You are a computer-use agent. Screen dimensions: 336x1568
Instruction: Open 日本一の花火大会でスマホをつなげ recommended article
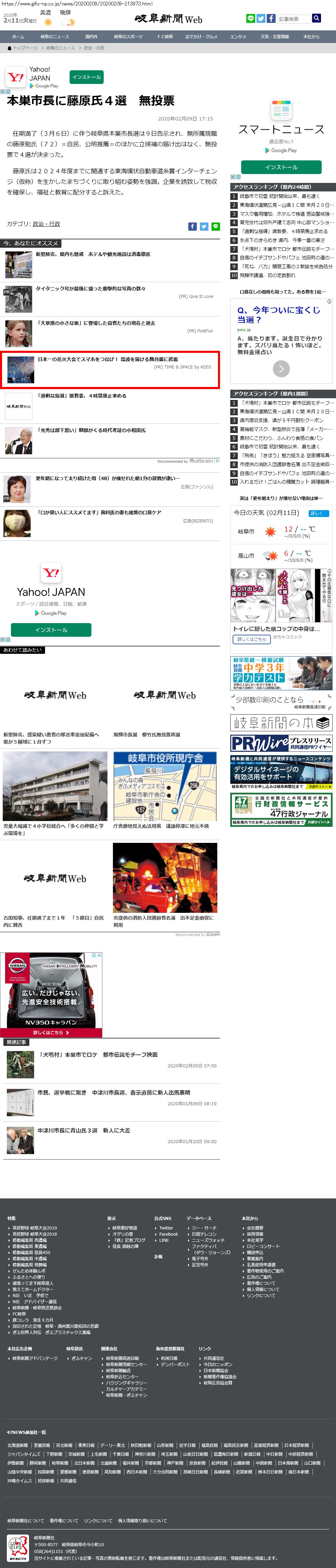(108, 359)
